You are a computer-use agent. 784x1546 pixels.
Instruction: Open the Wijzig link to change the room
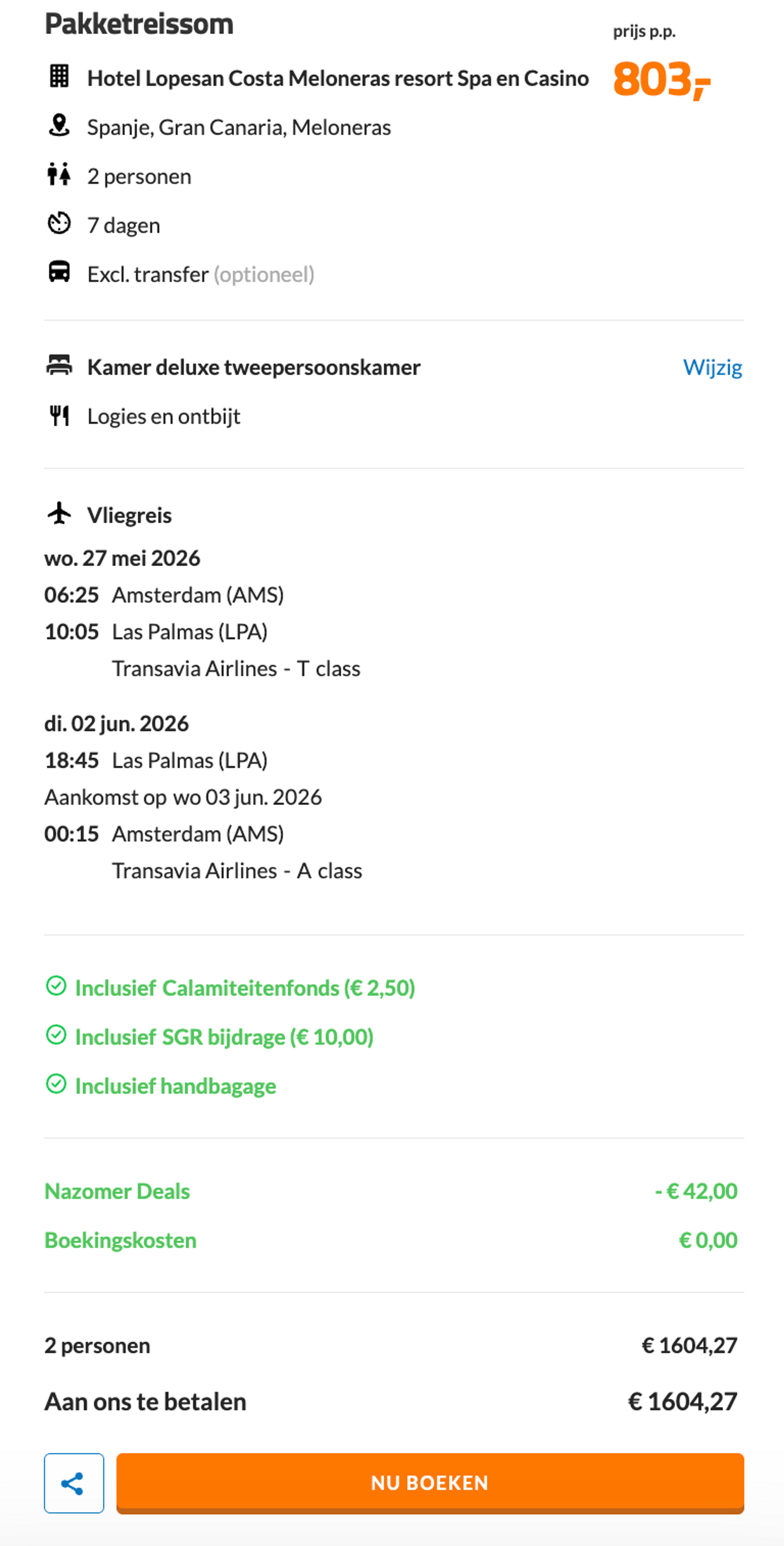click(712, 367)
